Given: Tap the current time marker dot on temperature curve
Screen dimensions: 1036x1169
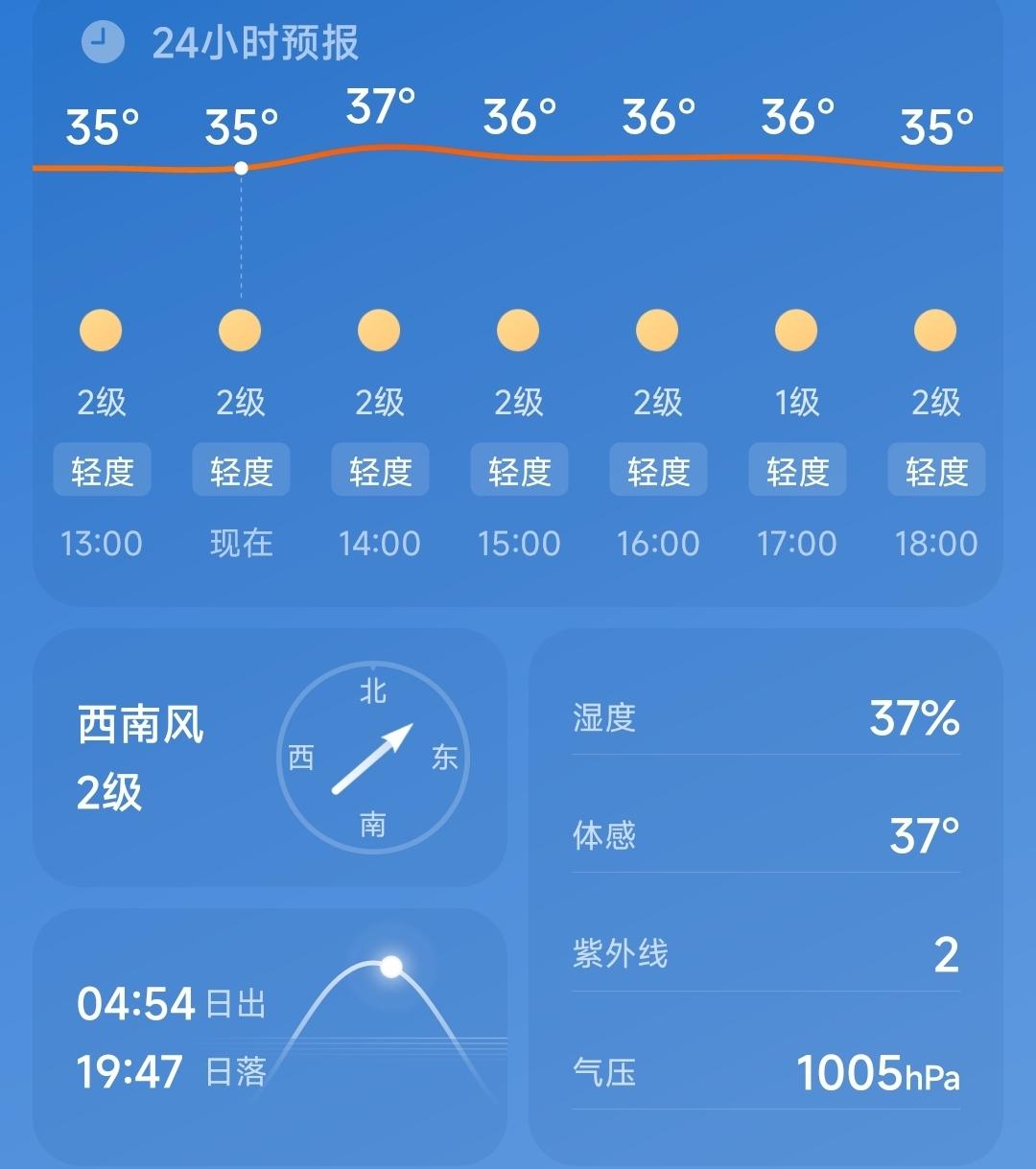Looking at the screenshot, I should coord(240,166).
